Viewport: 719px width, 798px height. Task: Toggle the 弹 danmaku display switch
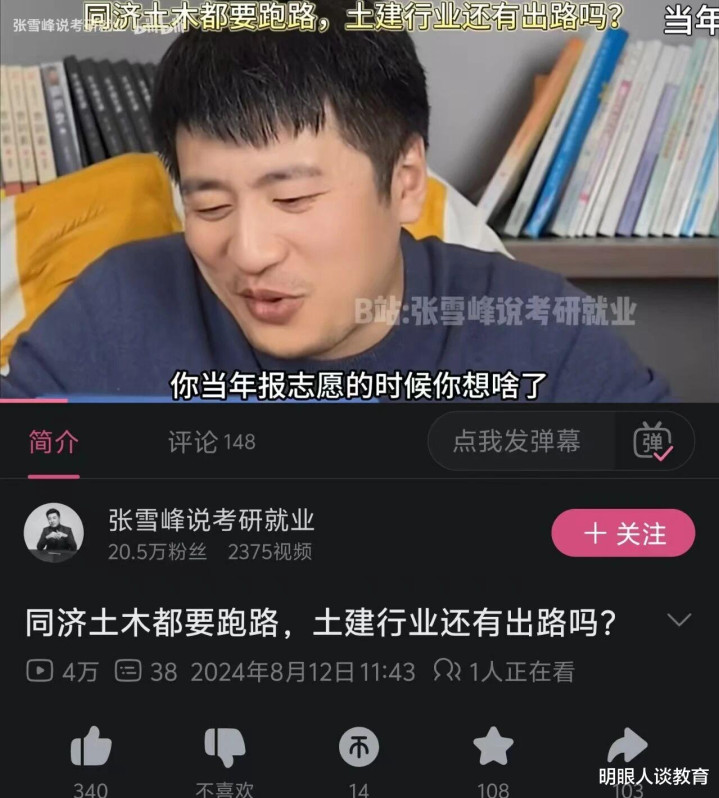click(x=653, y=441)
